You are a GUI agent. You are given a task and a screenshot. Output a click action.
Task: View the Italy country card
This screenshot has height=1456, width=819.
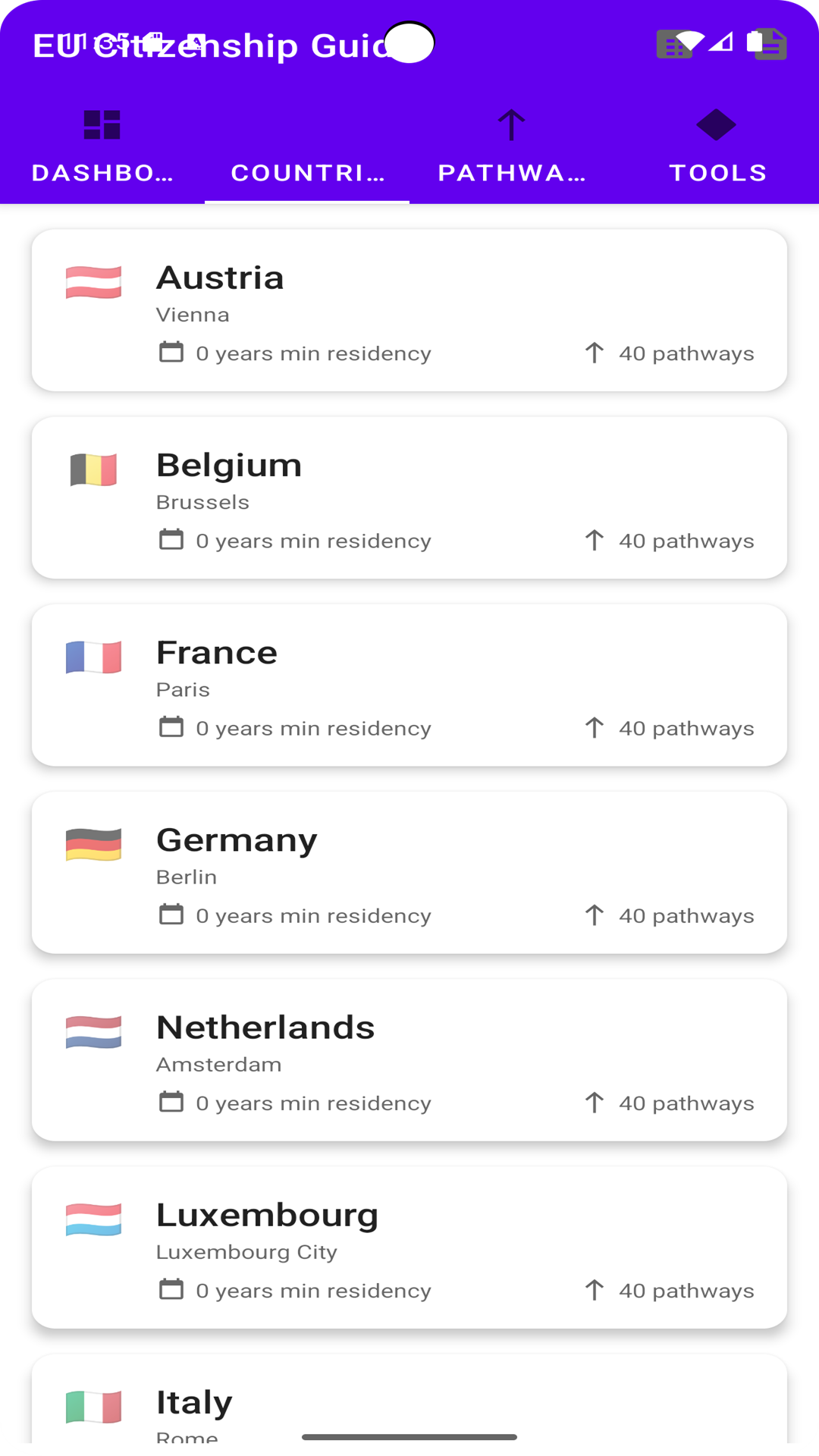coord(409,1403)
